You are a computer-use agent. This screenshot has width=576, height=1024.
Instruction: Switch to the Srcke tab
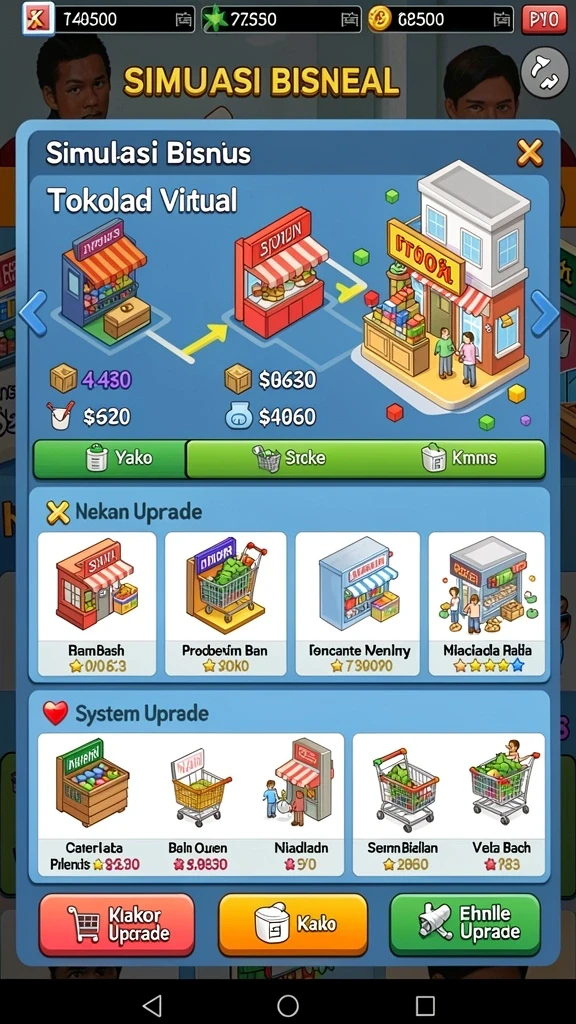click(289, 458)
